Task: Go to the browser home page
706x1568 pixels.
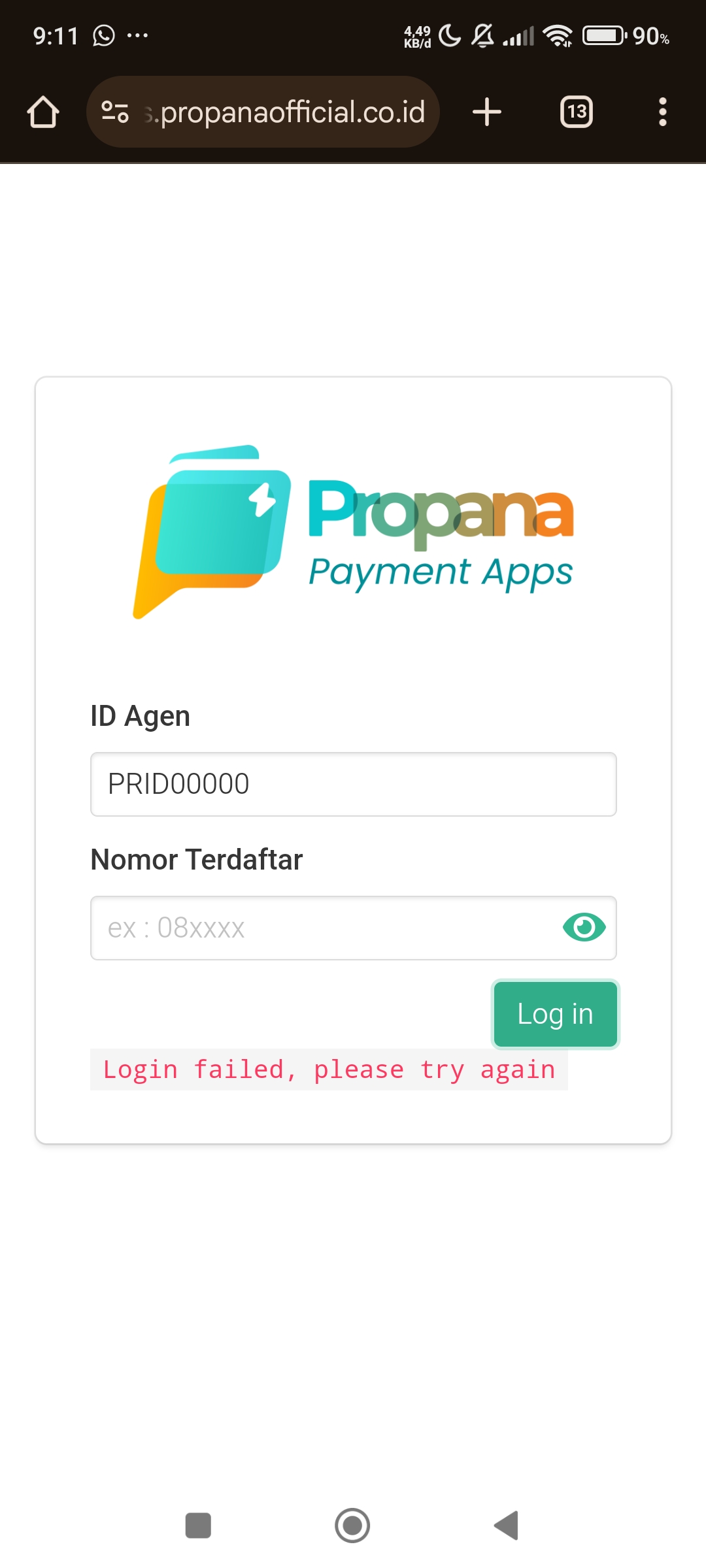Action: click(43, 112)
